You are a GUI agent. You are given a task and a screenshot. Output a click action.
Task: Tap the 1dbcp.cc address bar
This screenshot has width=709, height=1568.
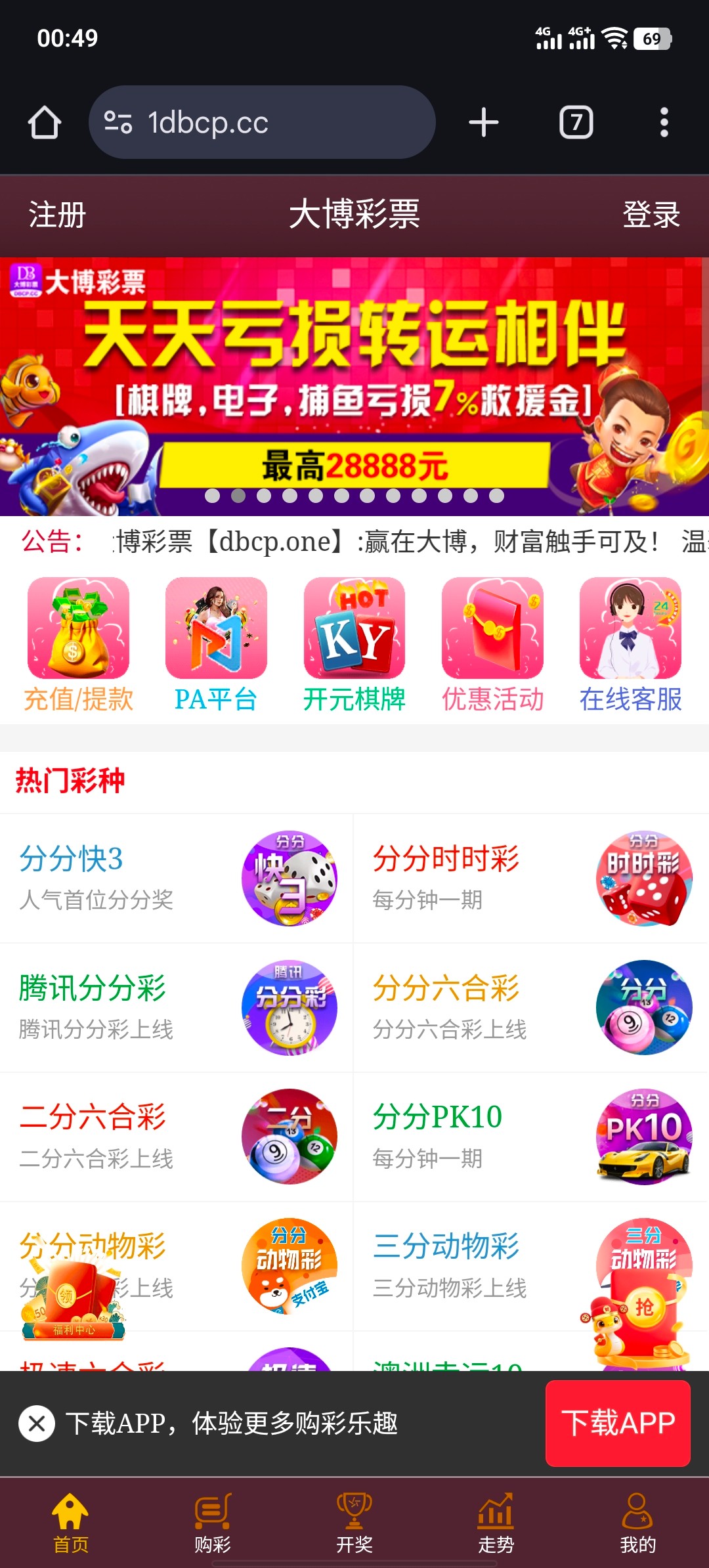[263, 123]
